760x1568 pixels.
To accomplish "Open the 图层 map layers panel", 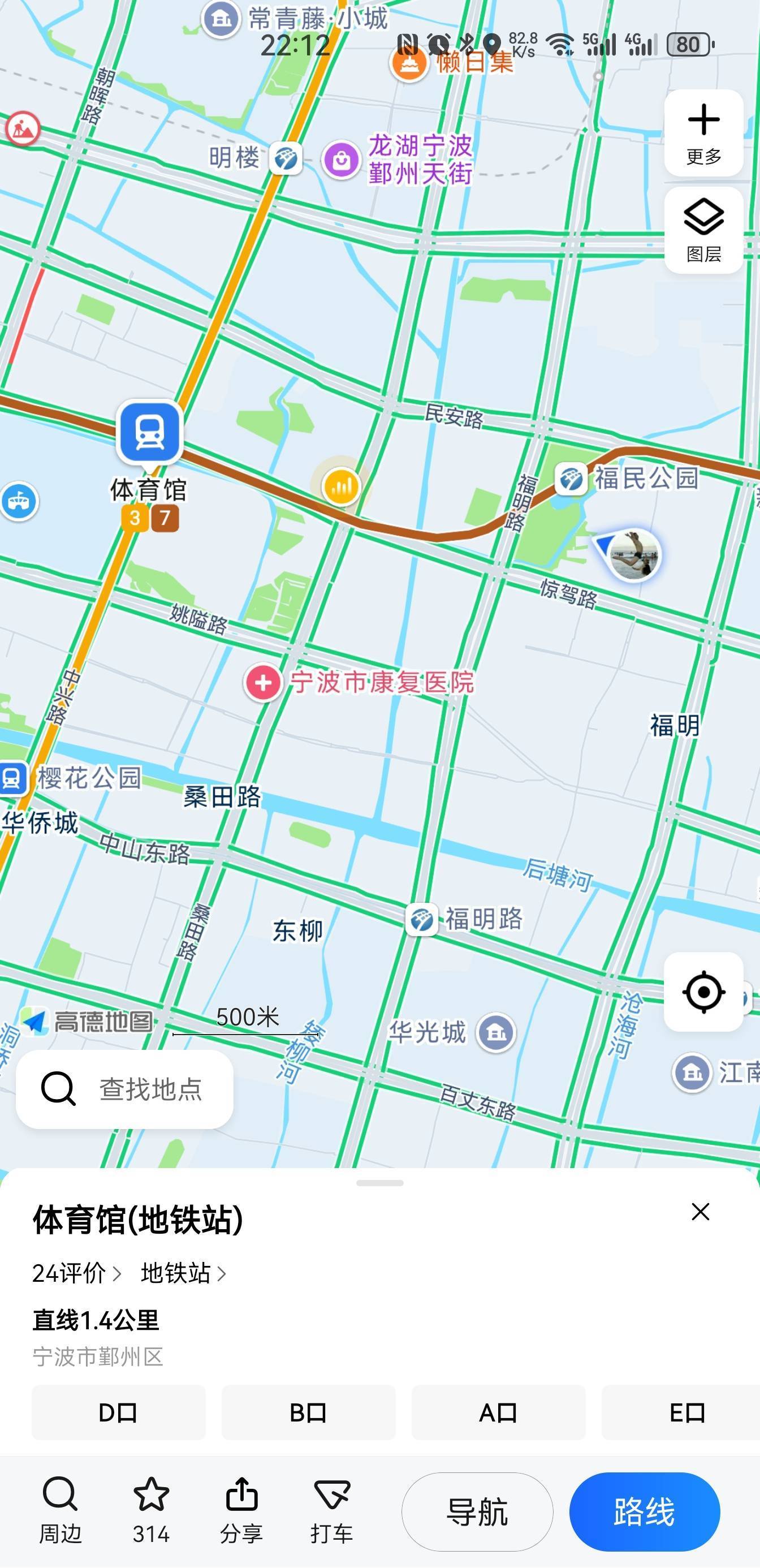I will pyautogui.click(x=703, y=230).
